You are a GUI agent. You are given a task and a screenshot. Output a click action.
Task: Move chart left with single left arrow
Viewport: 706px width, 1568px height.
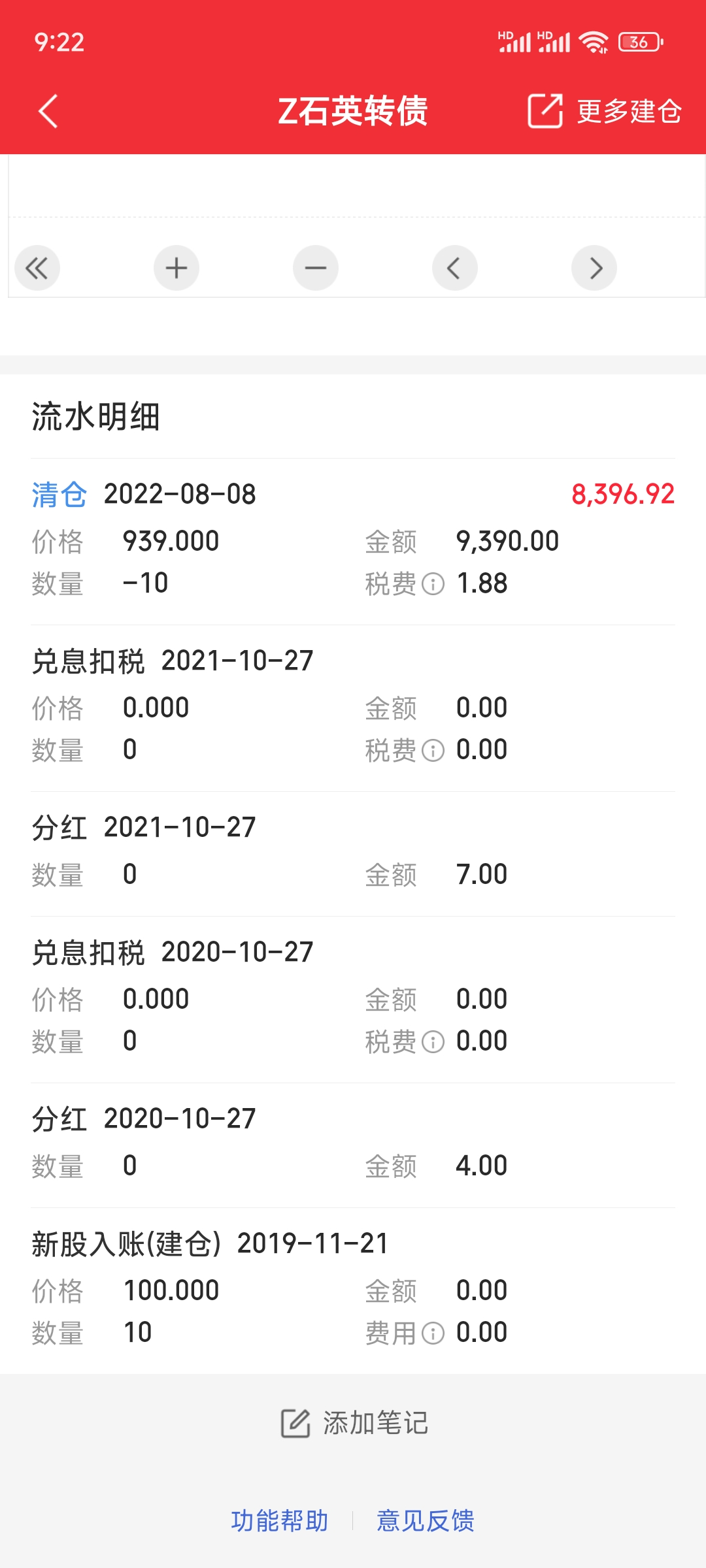coord(455,268)
